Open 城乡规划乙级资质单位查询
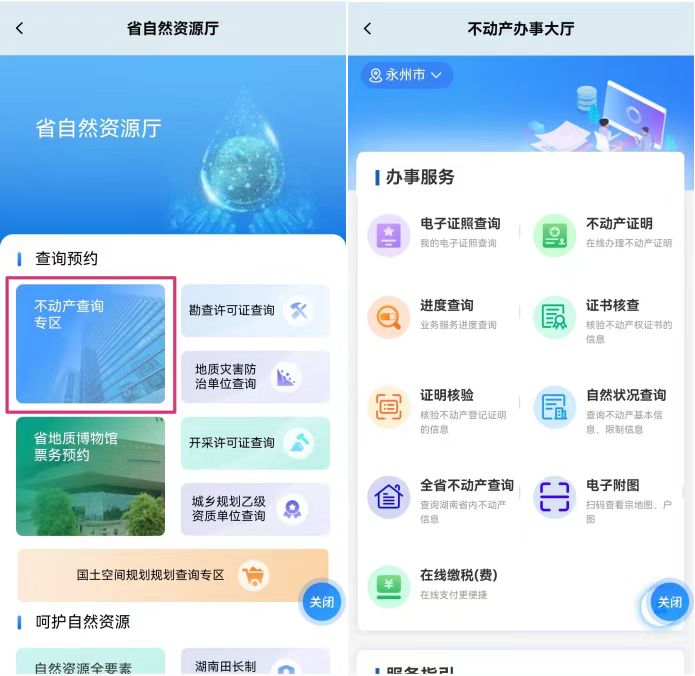 click(x=255, y=509)
